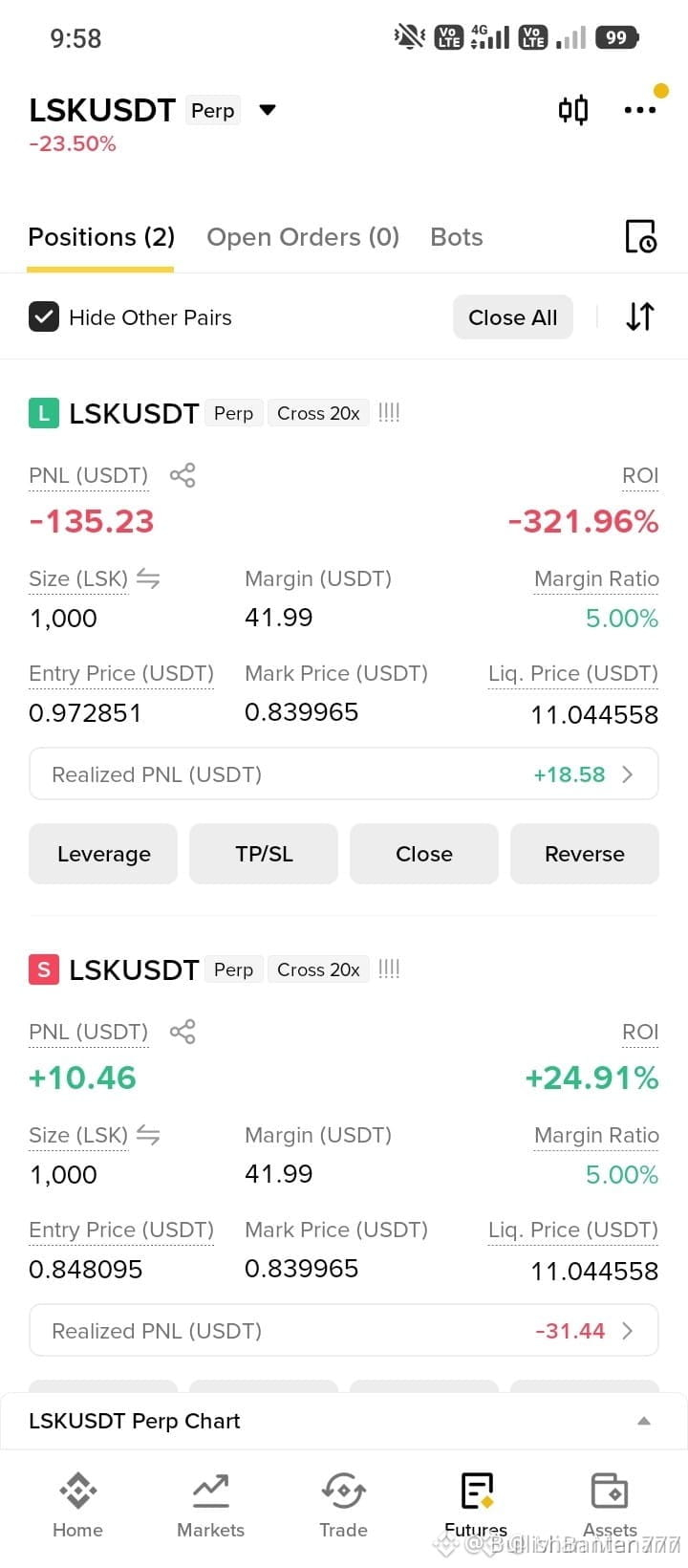Open the sort positions icon

point(640,316)
